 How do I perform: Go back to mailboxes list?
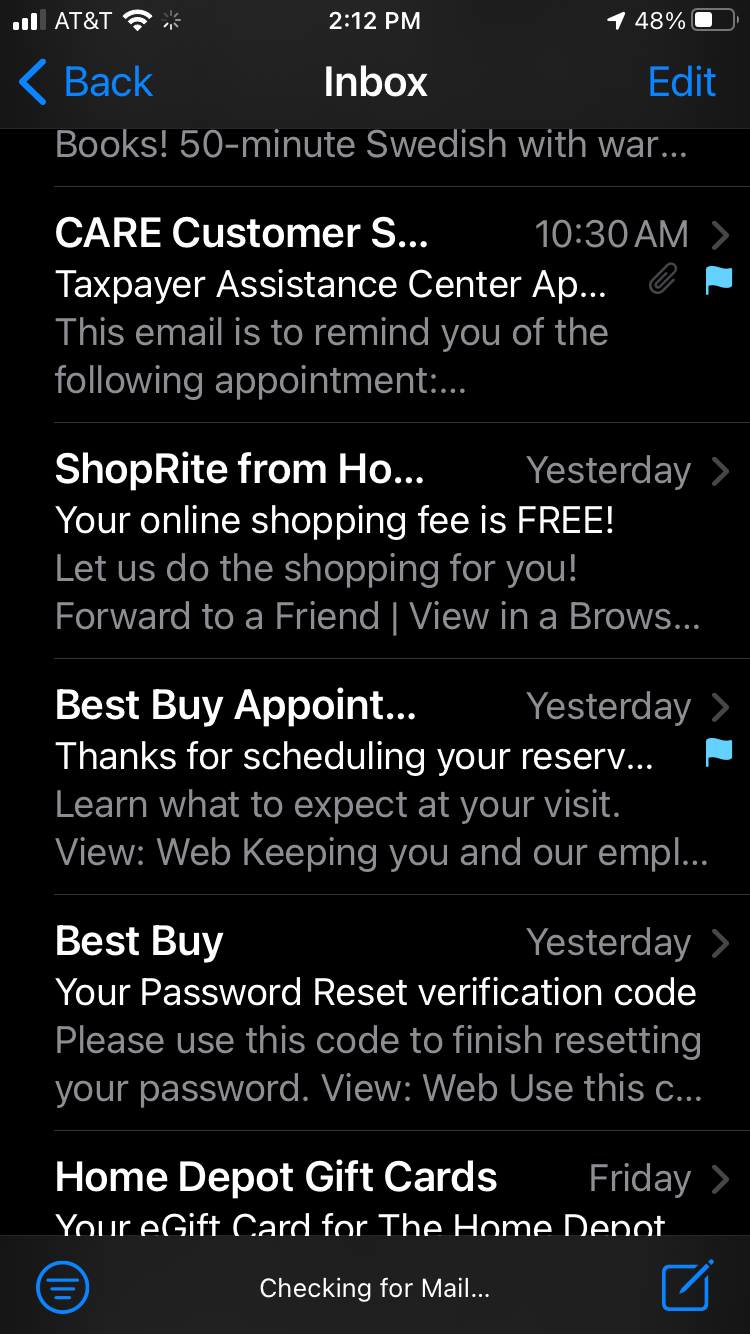pos(86,82)
